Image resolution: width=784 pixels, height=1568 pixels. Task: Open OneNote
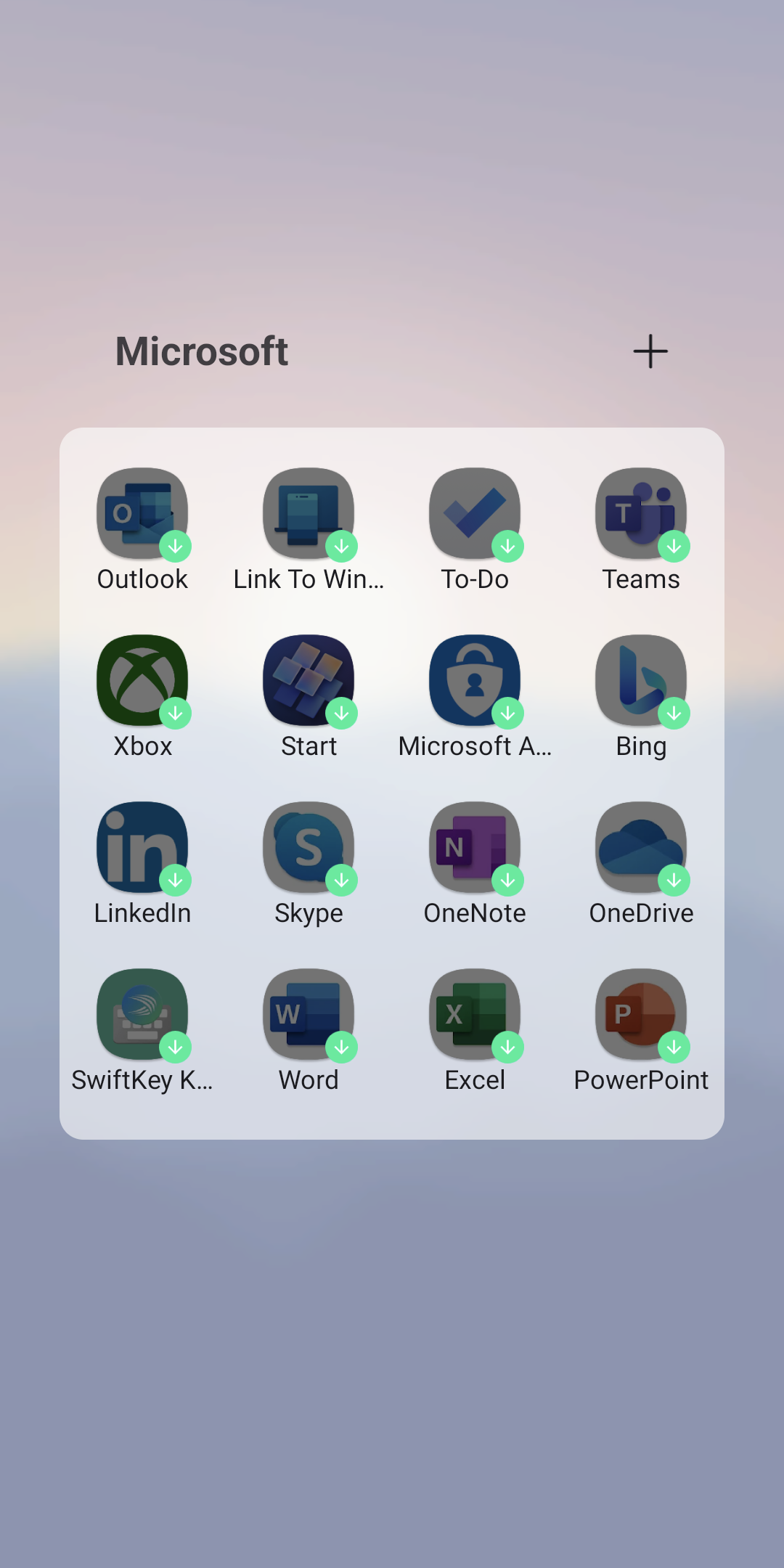click(x=475, y=847)
